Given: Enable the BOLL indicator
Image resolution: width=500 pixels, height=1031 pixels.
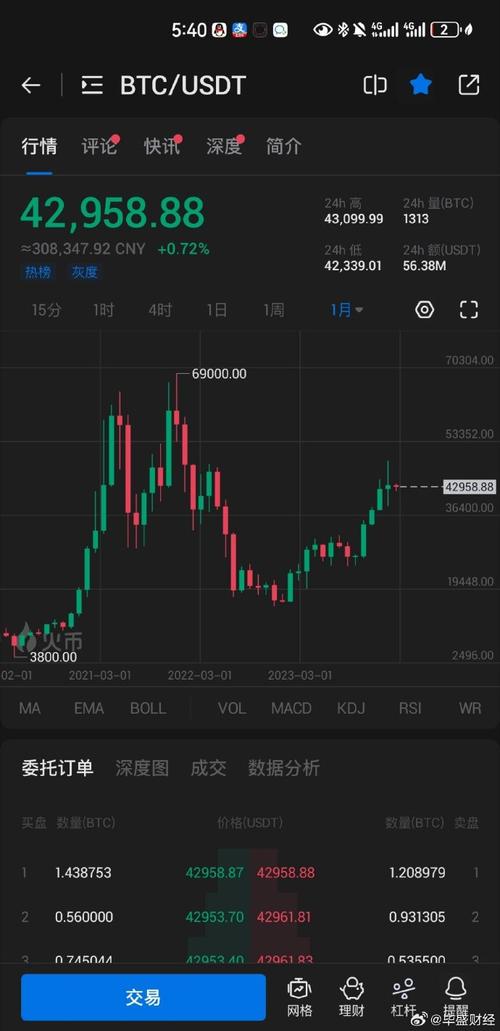Looking at the screenshot, I should pos(148,708).
